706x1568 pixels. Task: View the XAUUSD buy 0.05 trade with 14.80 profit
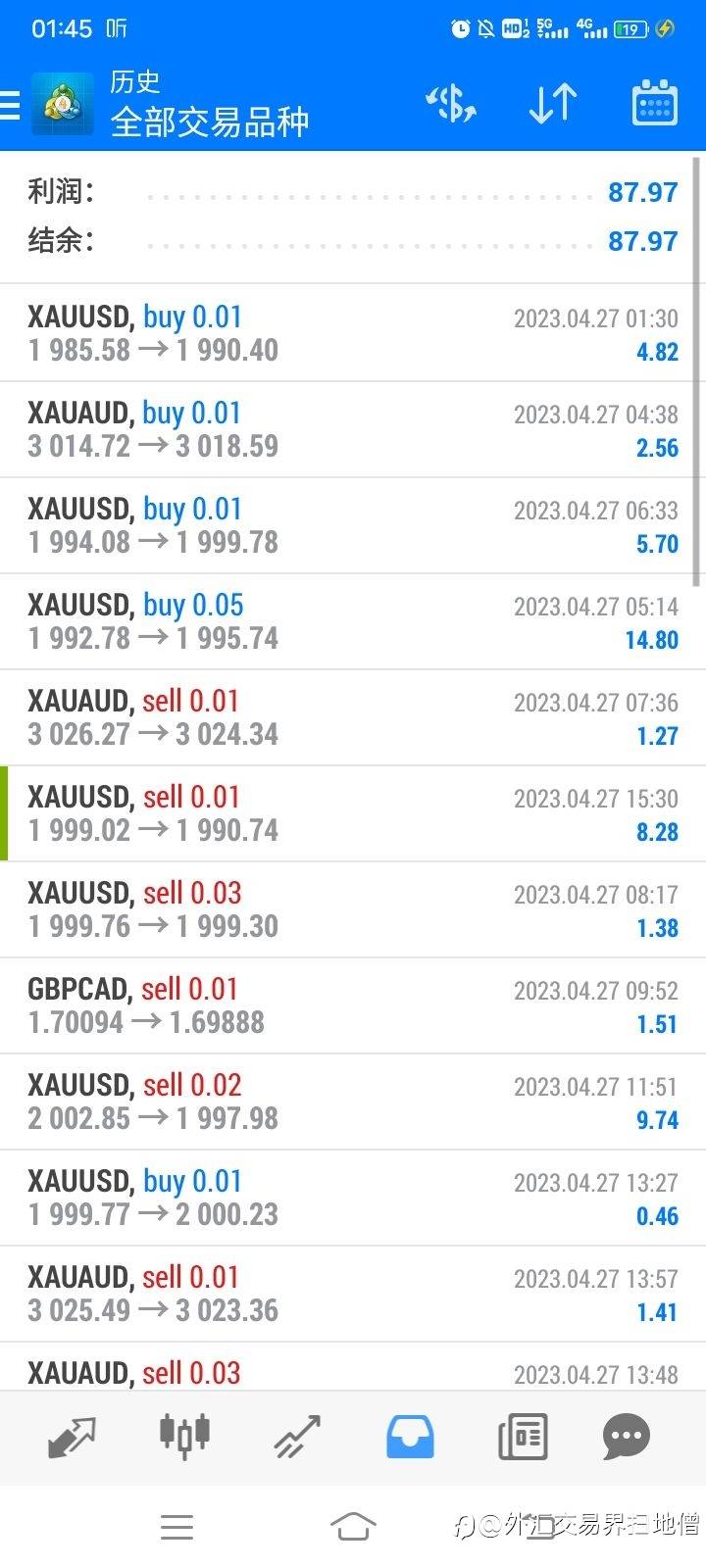click(353, 621)
